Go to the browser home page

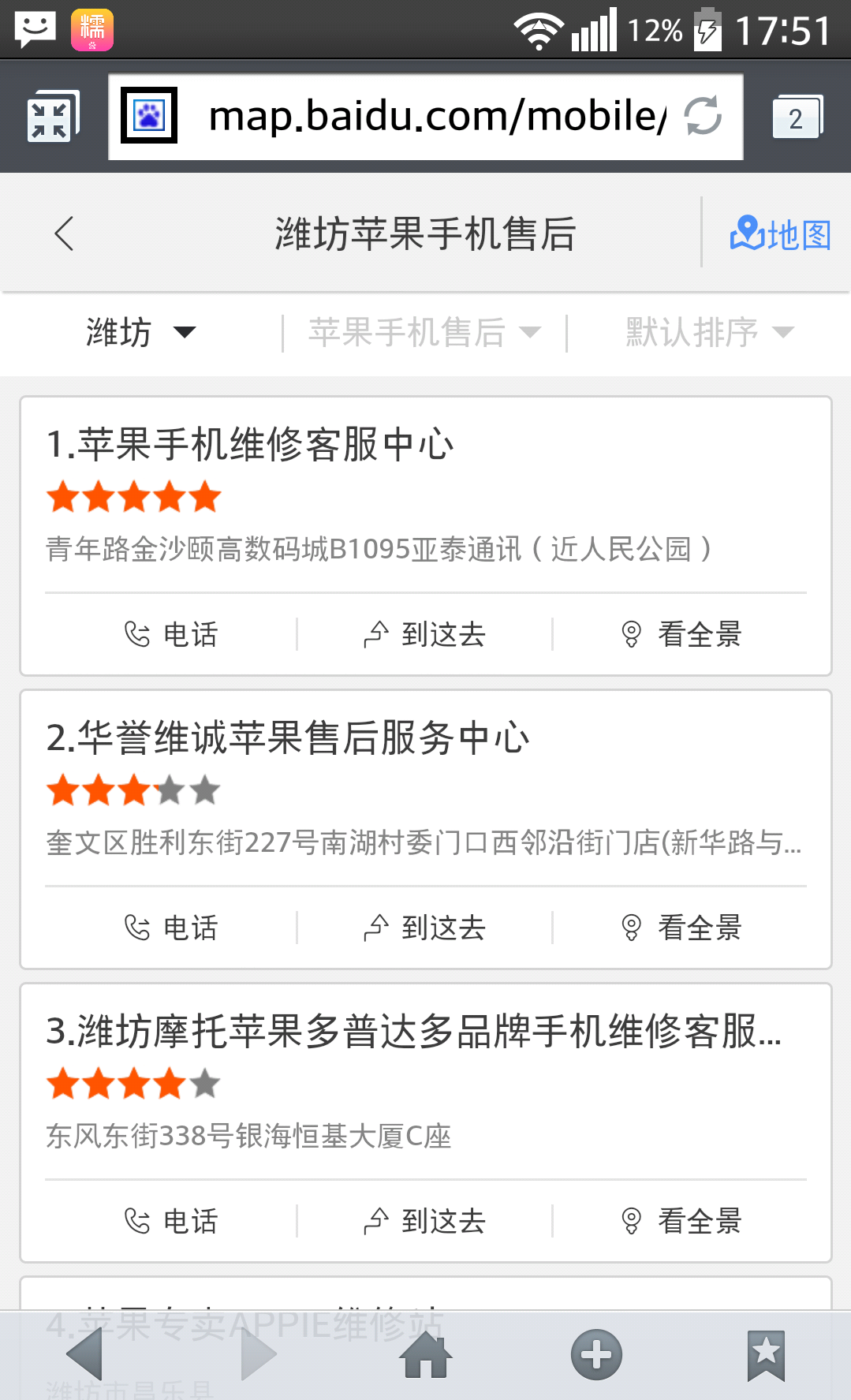pos(426,1356)
